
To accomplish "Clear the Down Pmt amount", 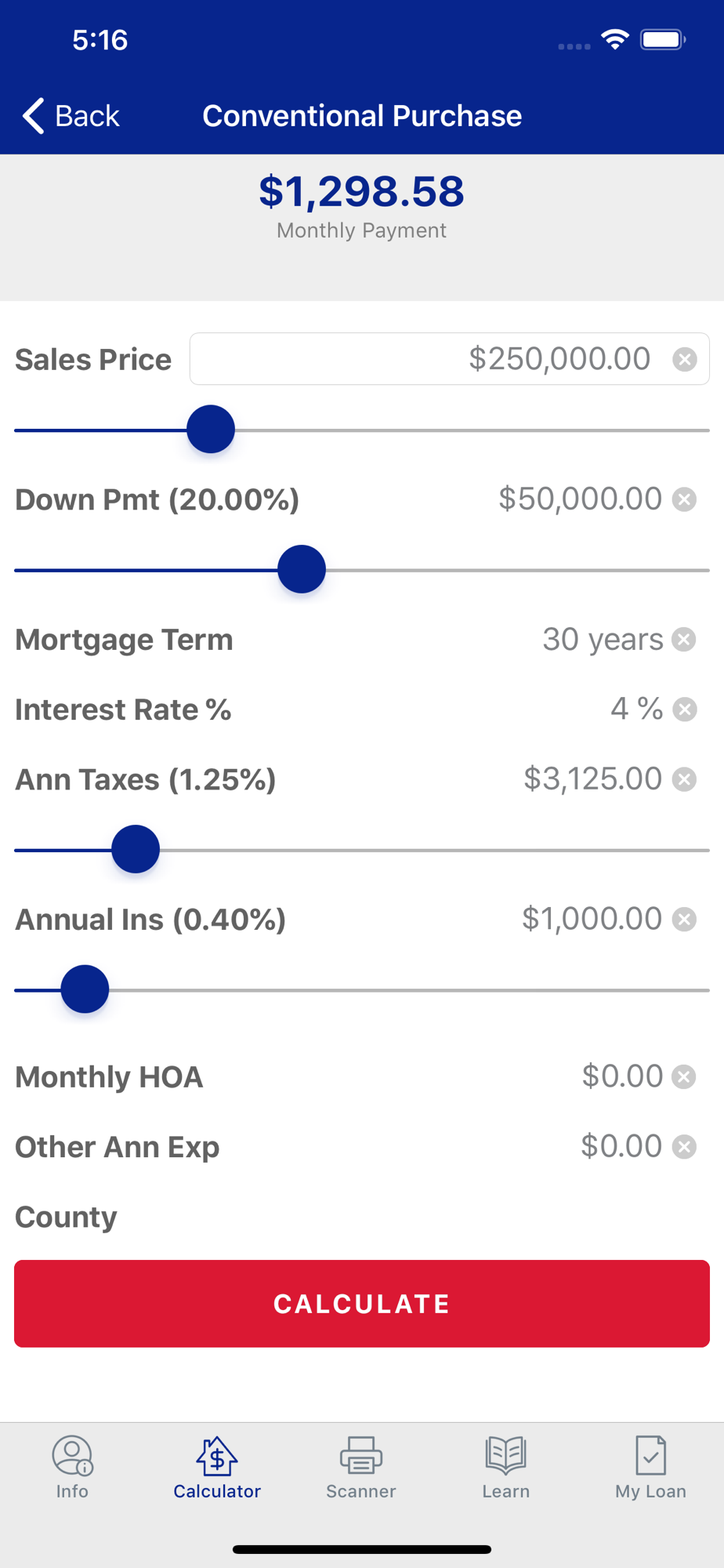I will pos(685,499).
